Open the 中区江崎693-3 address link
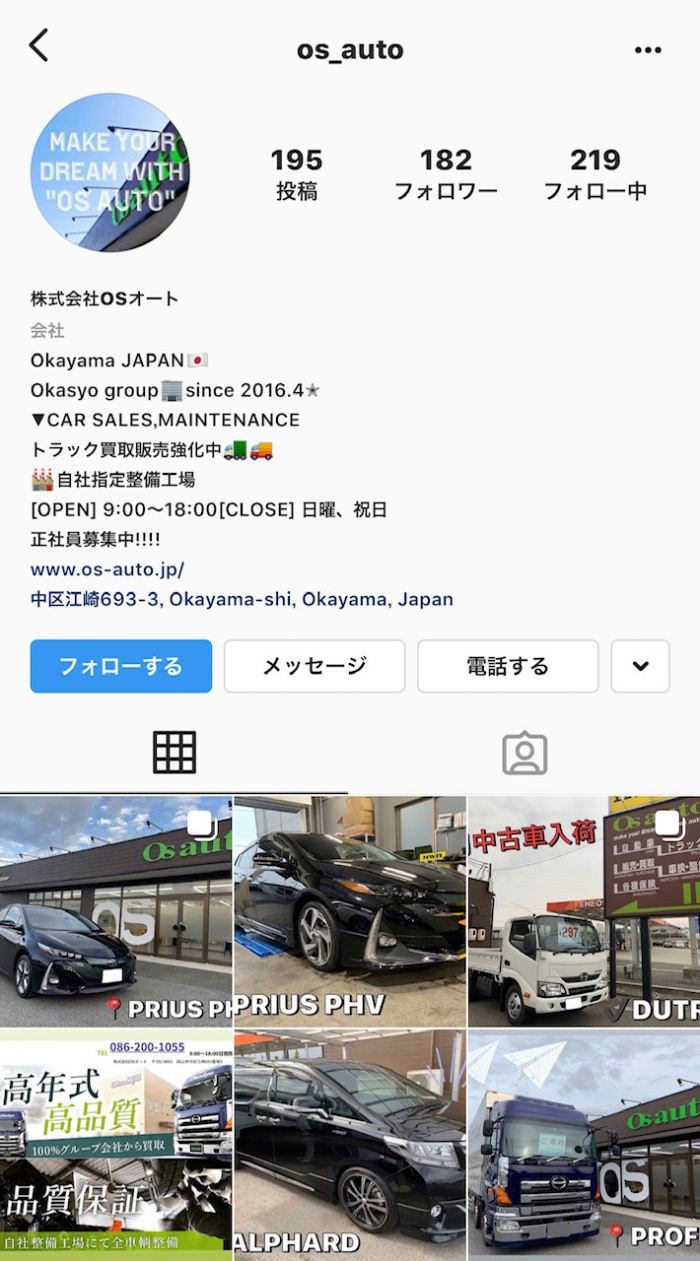Image resolution: width=700 pixels, height=1261 pixels. click(242, 600)
